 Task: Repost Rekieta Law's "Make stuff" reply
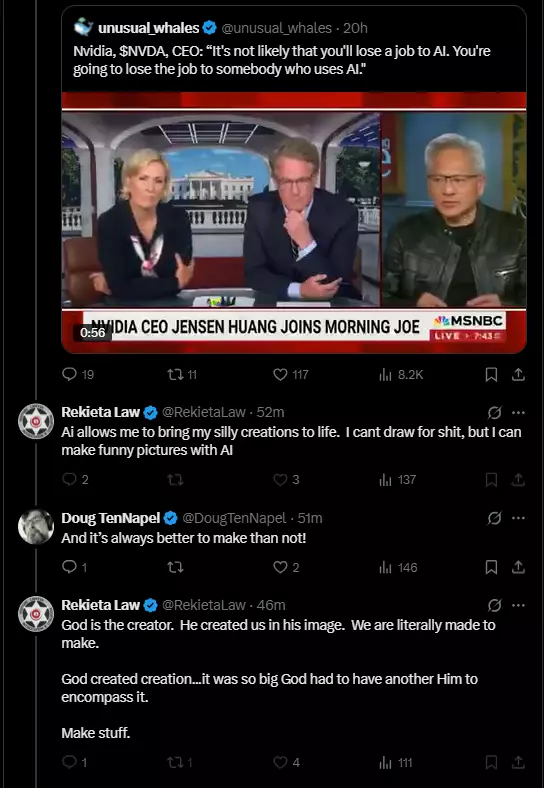[x=180, y=762]
